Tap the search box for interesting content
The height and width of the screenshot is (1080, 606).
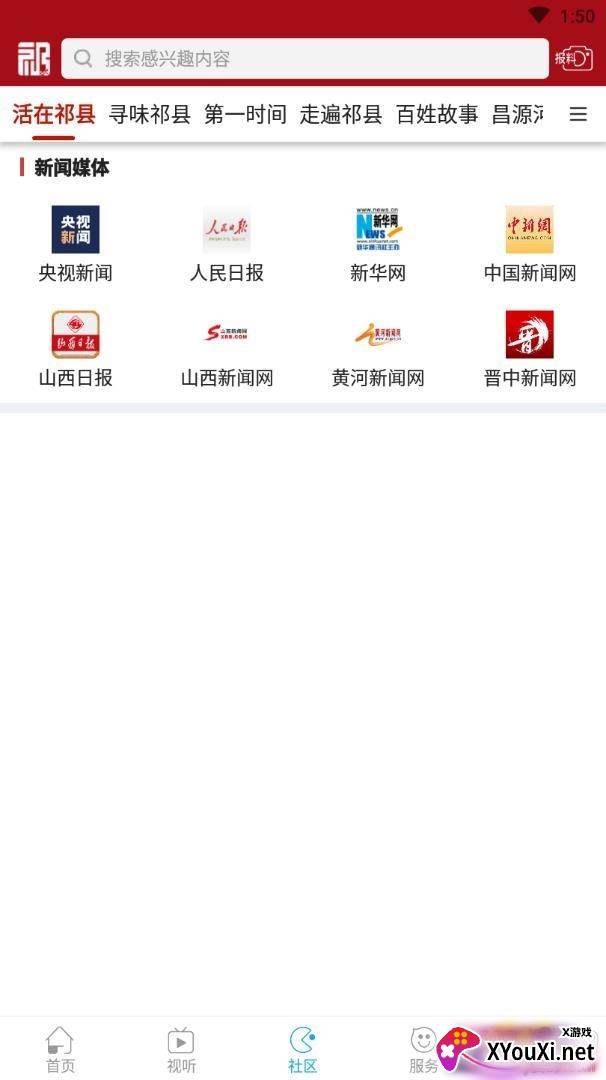(x=304, y=59)
